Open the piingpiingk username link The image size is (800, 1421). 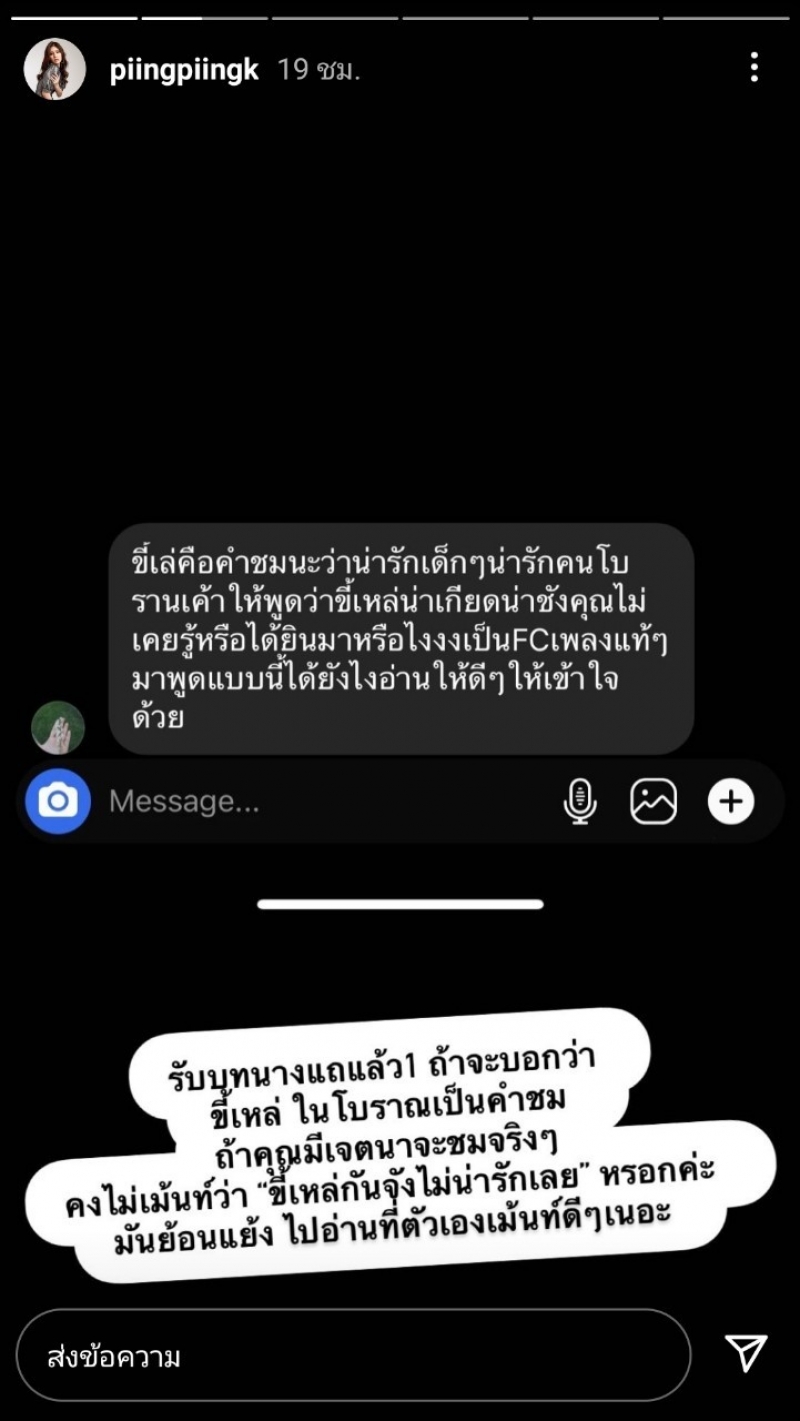(x=184, y=70)
